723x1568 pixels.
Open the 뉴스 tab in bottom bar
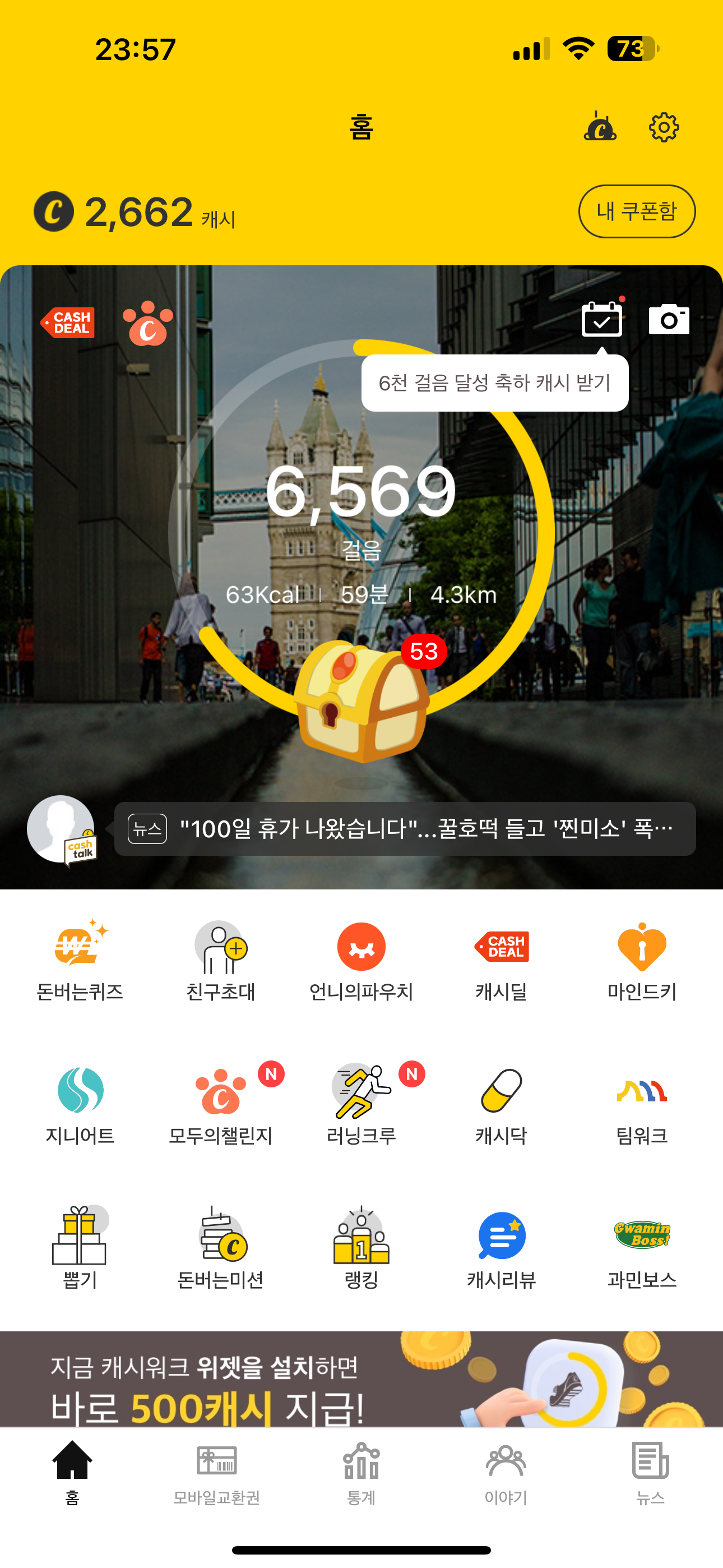pyautogui.click(x=650, y=1473)
